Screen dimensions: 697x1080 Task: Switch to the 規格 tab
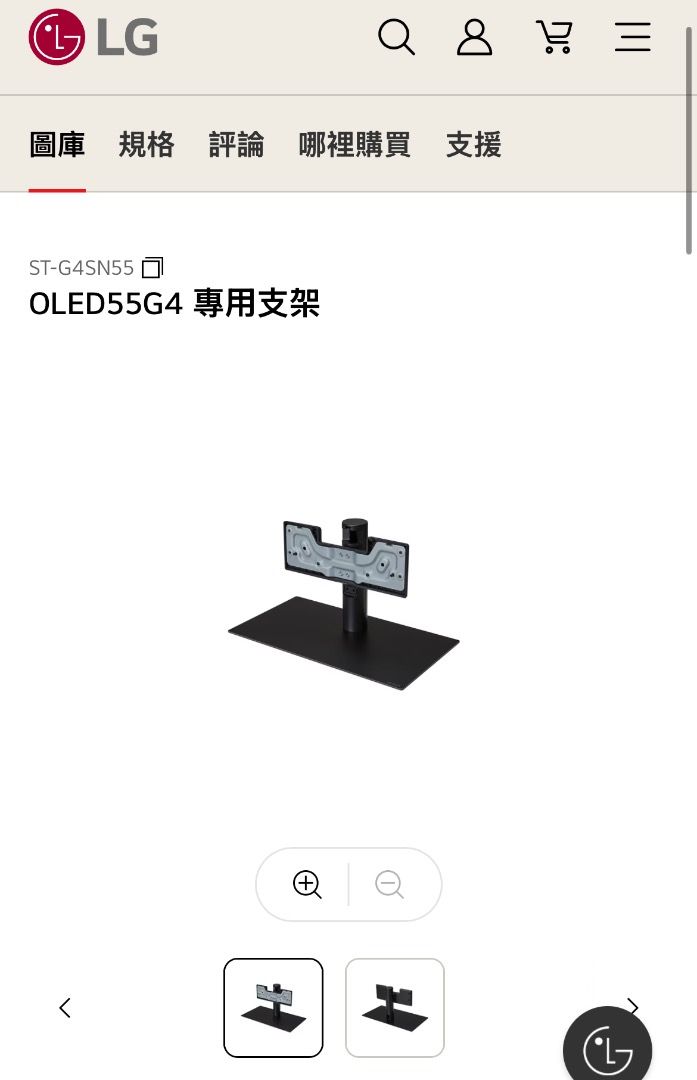146,145
